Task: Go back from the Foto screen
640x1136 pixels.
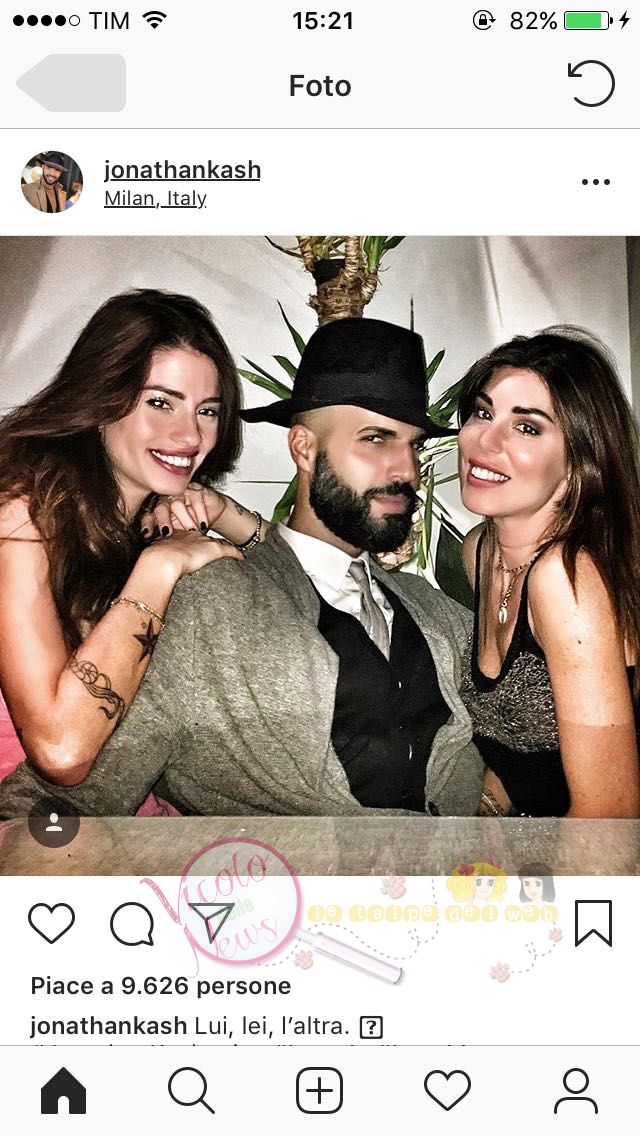Action: click(71, 83)
